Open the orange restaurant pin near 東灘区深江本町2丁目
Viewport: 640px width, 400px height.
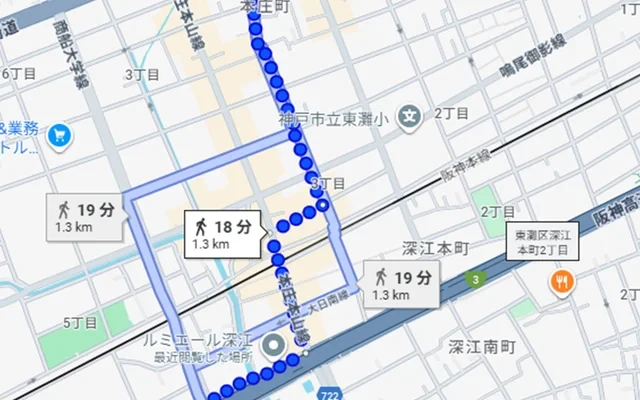coord(560,282)
